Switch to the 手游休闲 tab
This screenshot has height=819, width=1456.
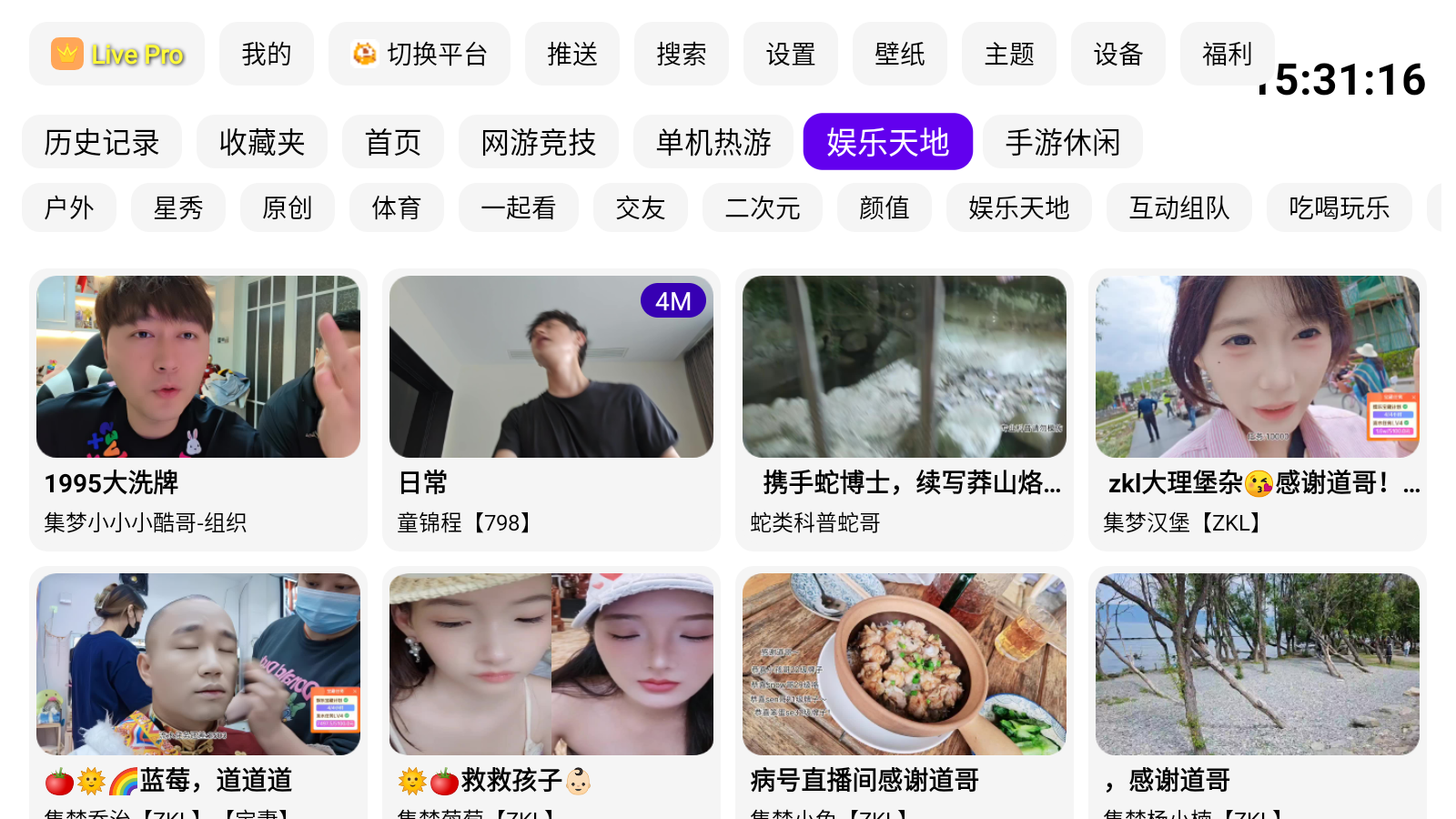click(x=1063, y=142)
